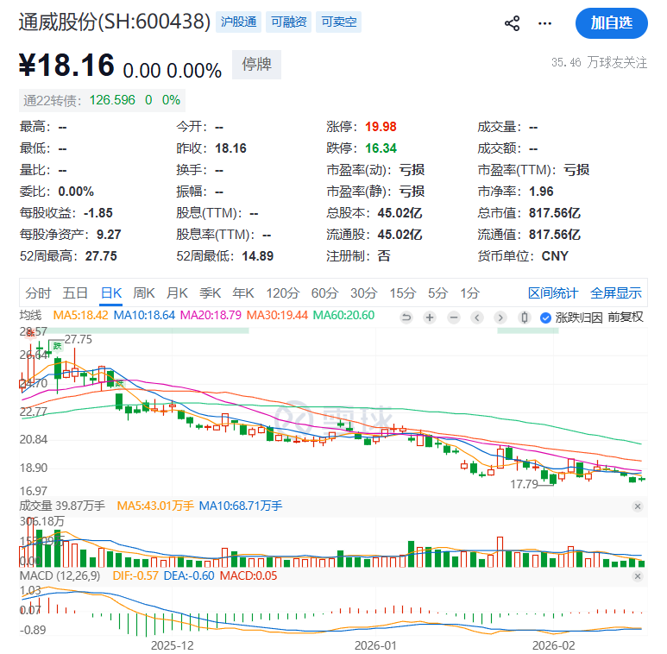The height and width of the screenshot is (654, 667).
Task: Select the 周K chart tab
Action: click(144, 293)
